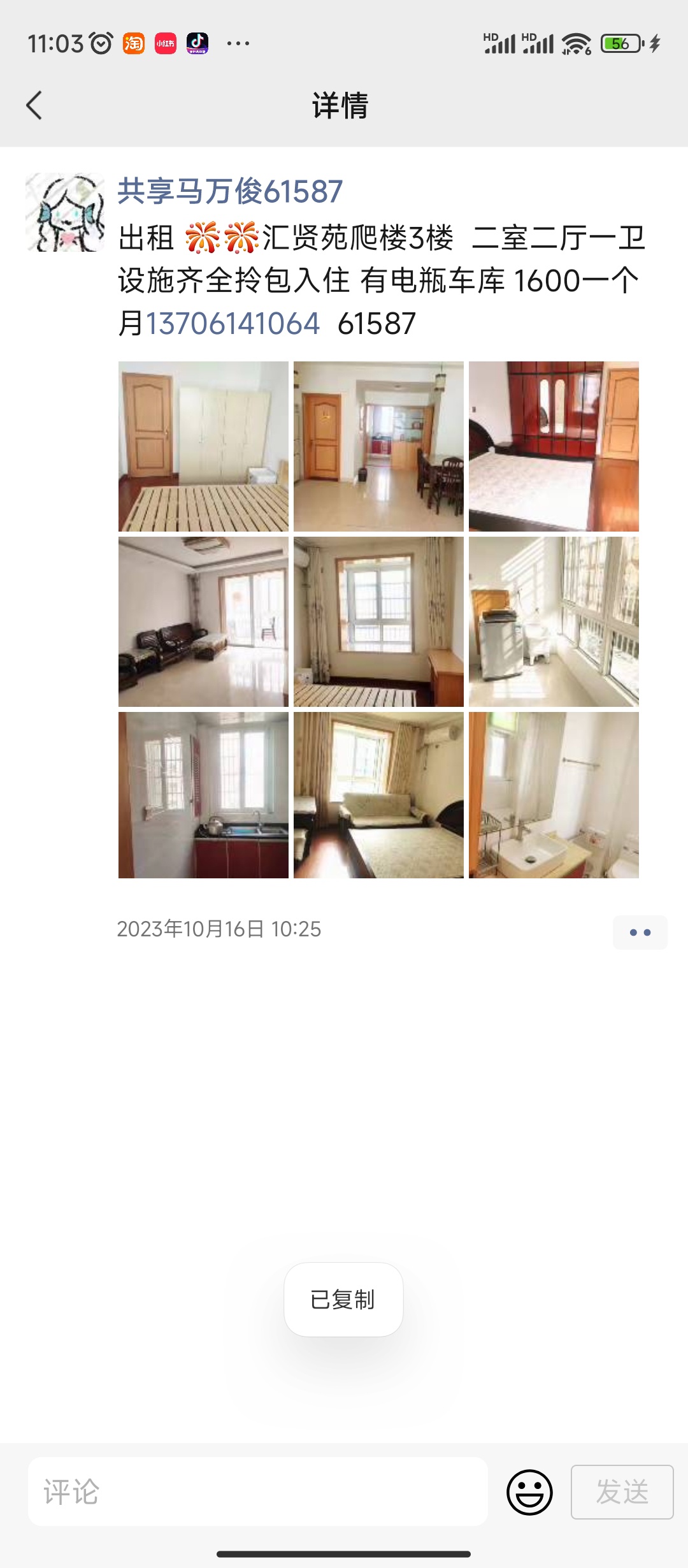View the living room sofa photo
The height and width of the screenshot is (1568, 688).
[203, 621]
